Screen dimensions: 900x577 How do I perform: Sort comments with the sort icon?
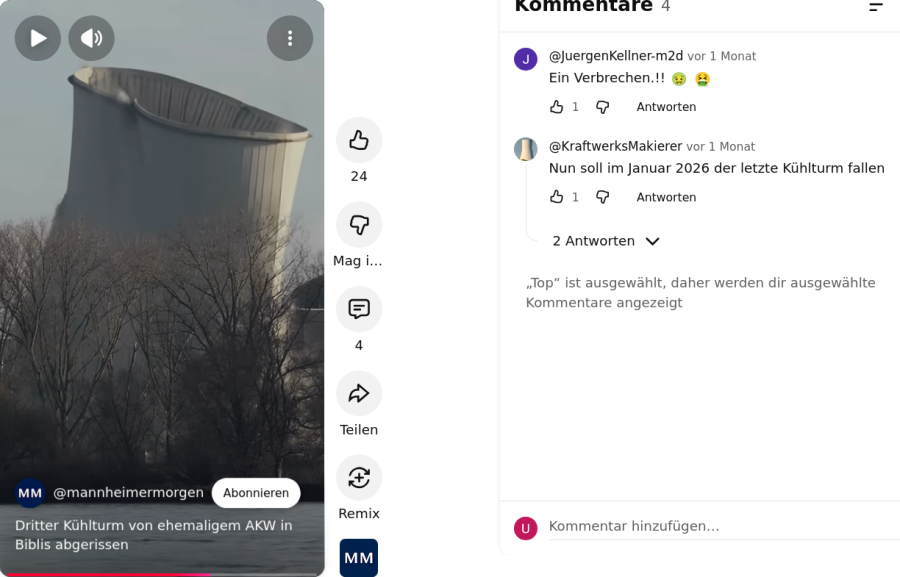click(876, 7)
